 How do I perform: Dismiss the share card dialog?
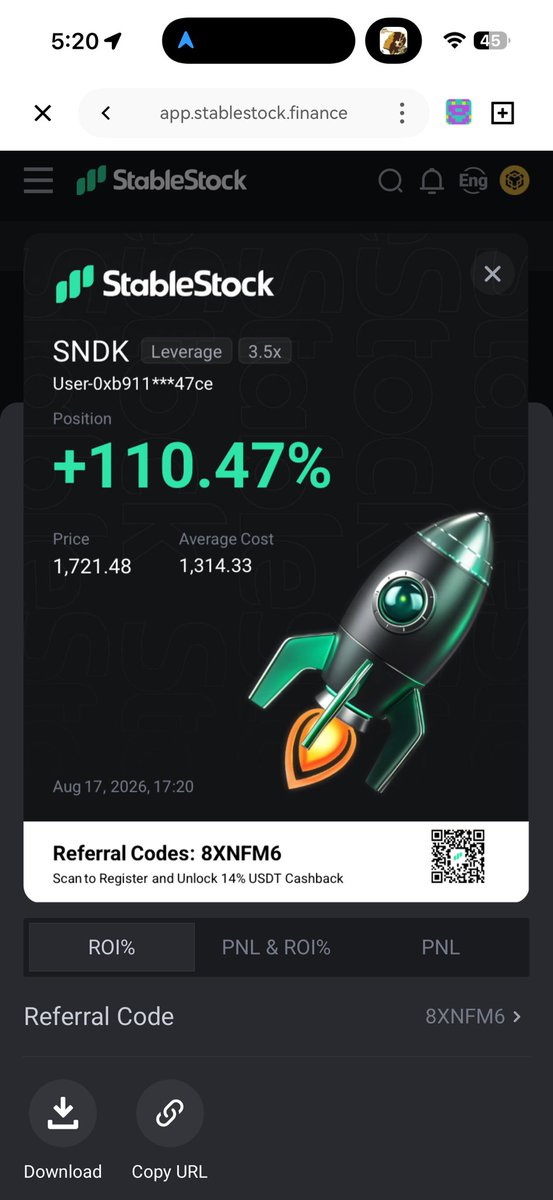coord(492,273)
